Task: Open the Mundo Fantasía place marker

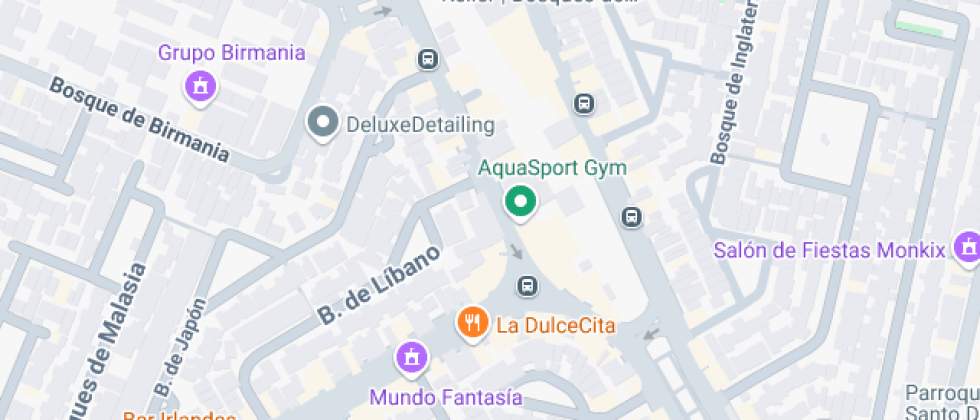Action: 410,356
